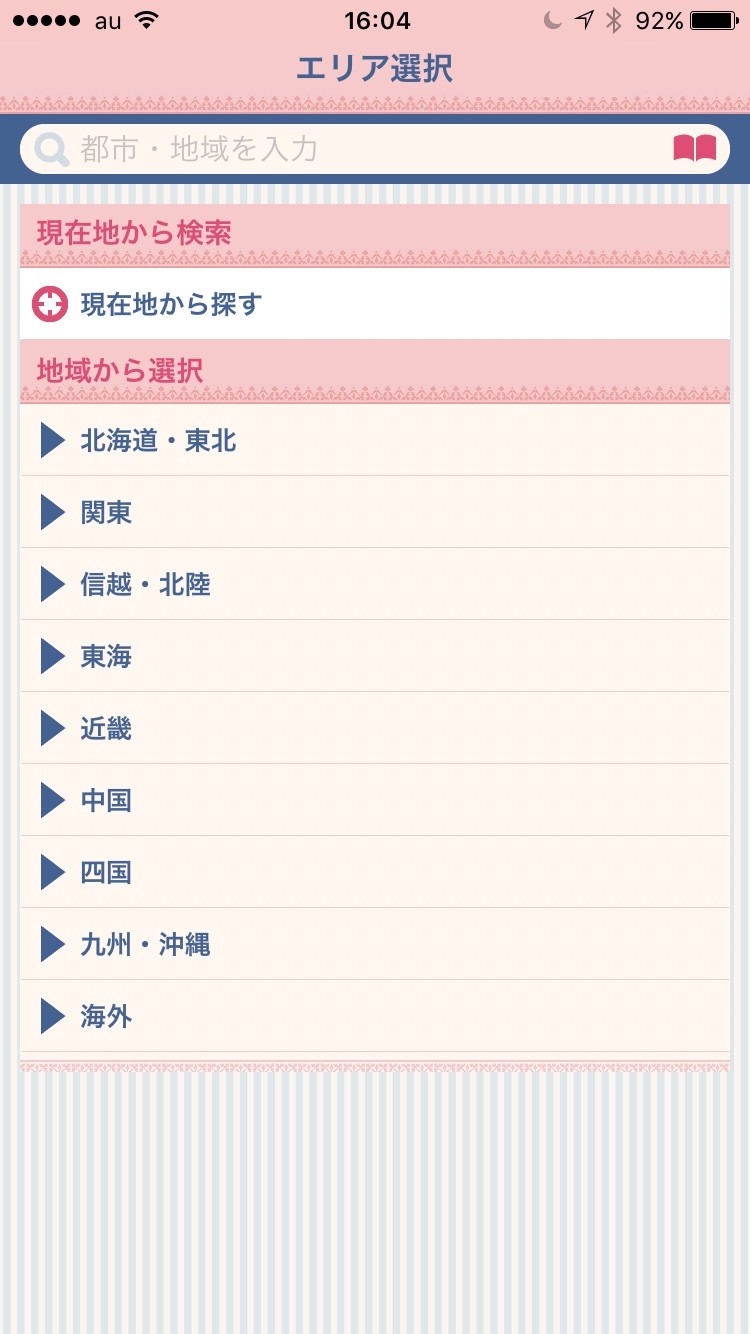This screenshot has width=750, height=1334.
Task: Open the book icon in search bar
Action: 695,149
